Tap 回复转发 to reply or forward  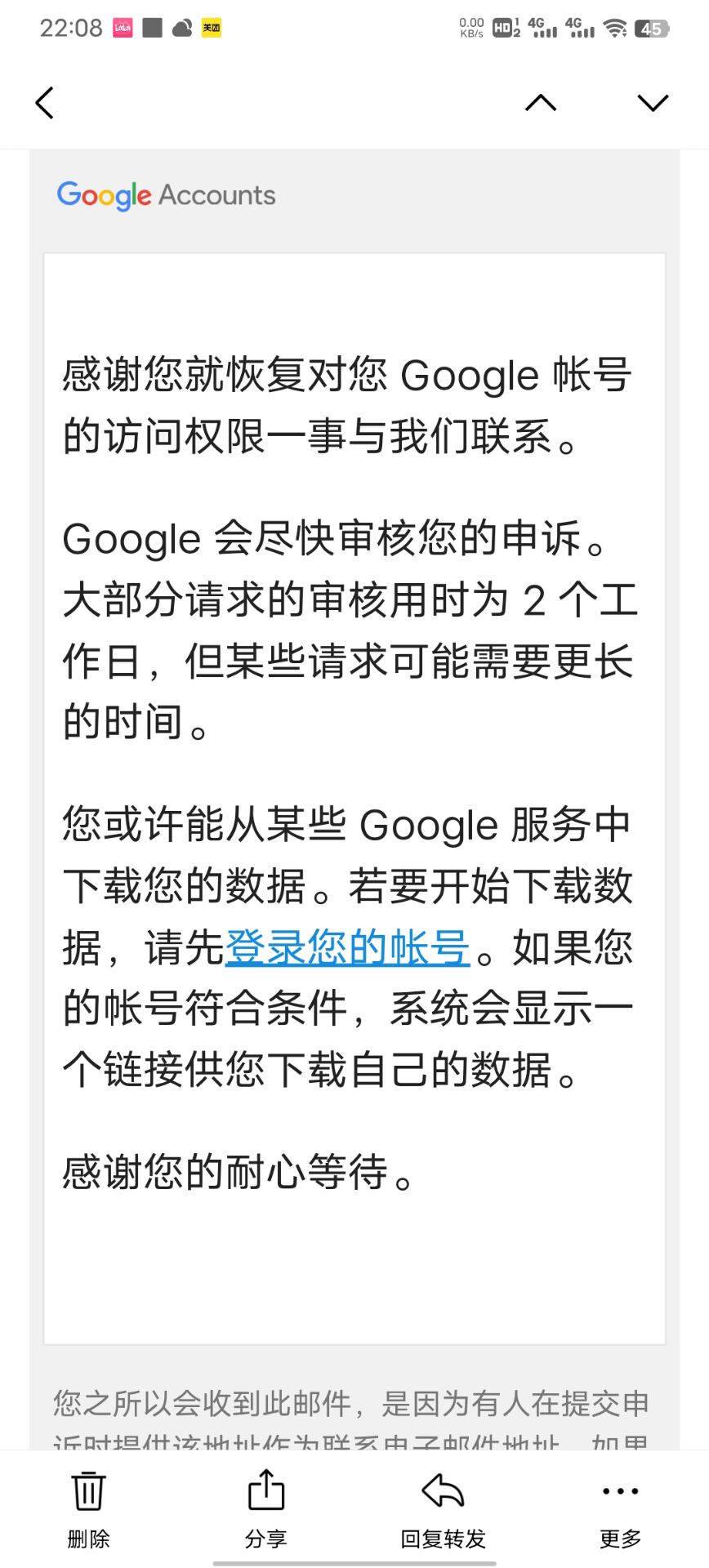(443, 1508)
